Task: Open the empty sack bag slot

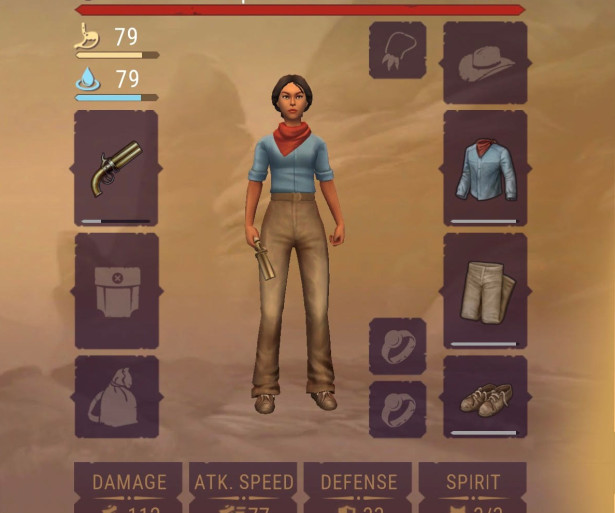Action: (x=116, y=398)
